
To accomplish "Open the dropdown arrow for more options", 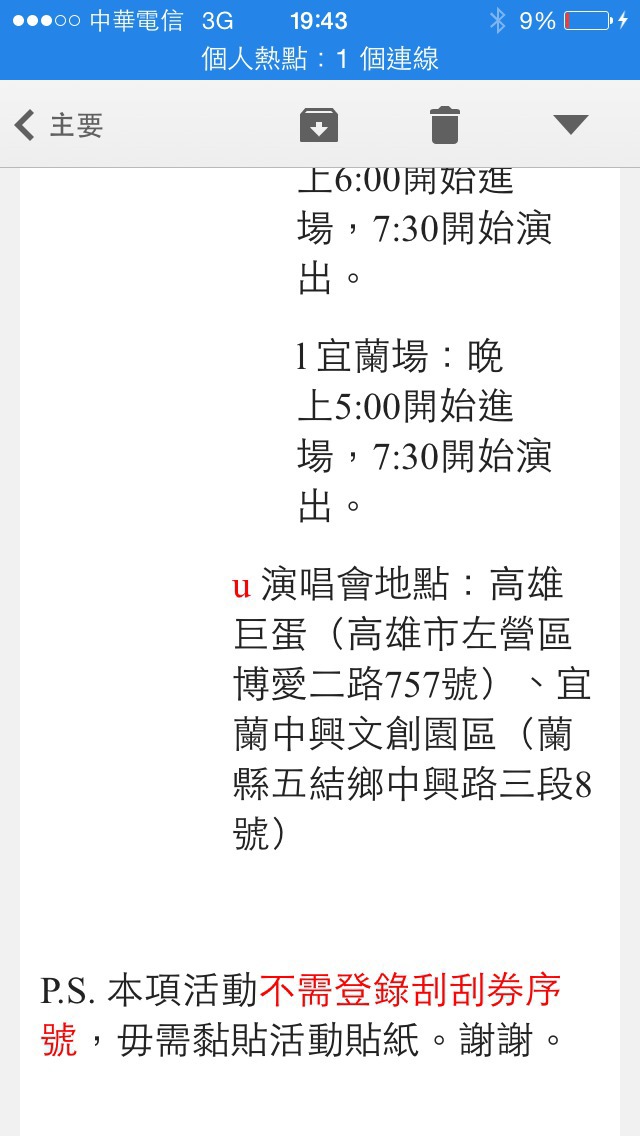I will tap(570, 125).
